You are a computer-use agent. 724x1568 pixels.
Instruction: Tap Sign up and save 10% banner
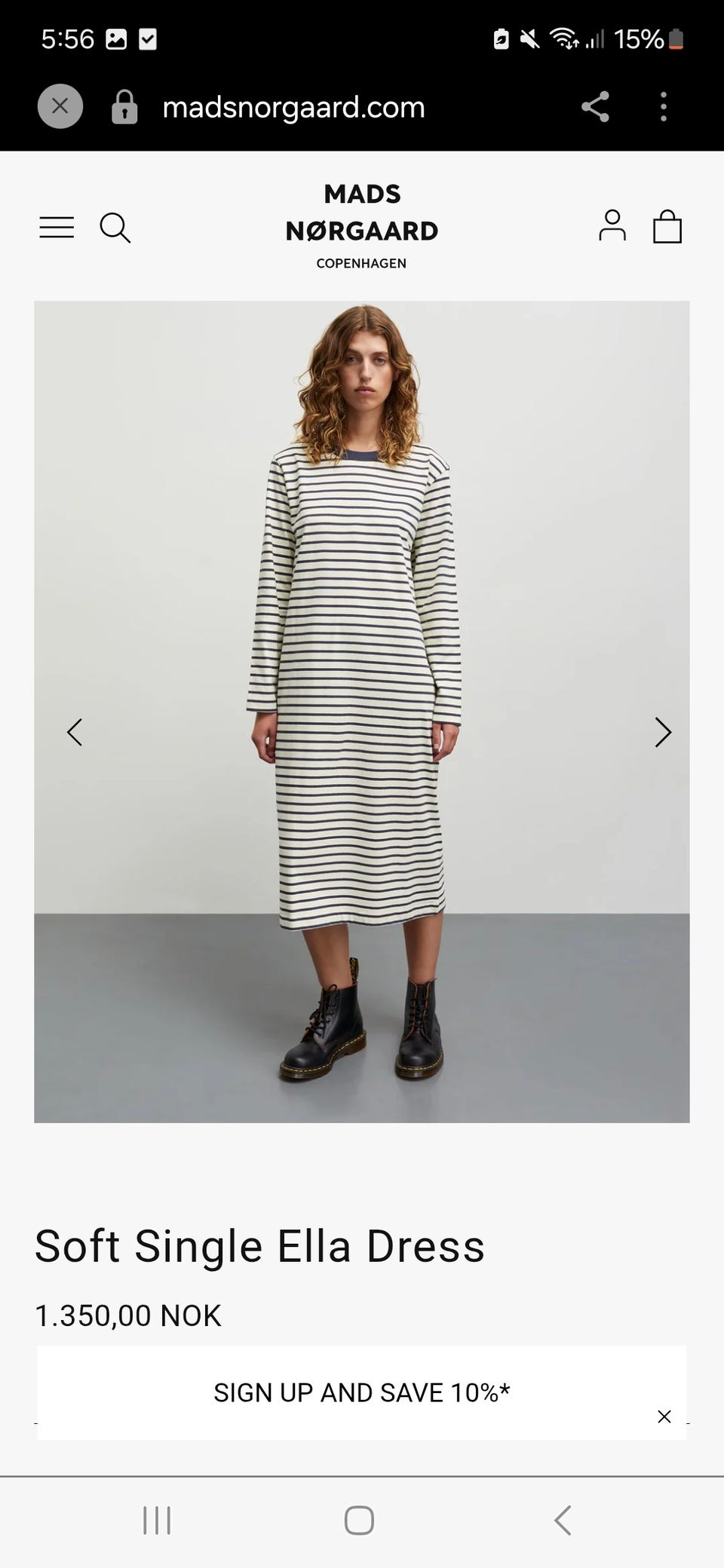(x=362, y=1392)
